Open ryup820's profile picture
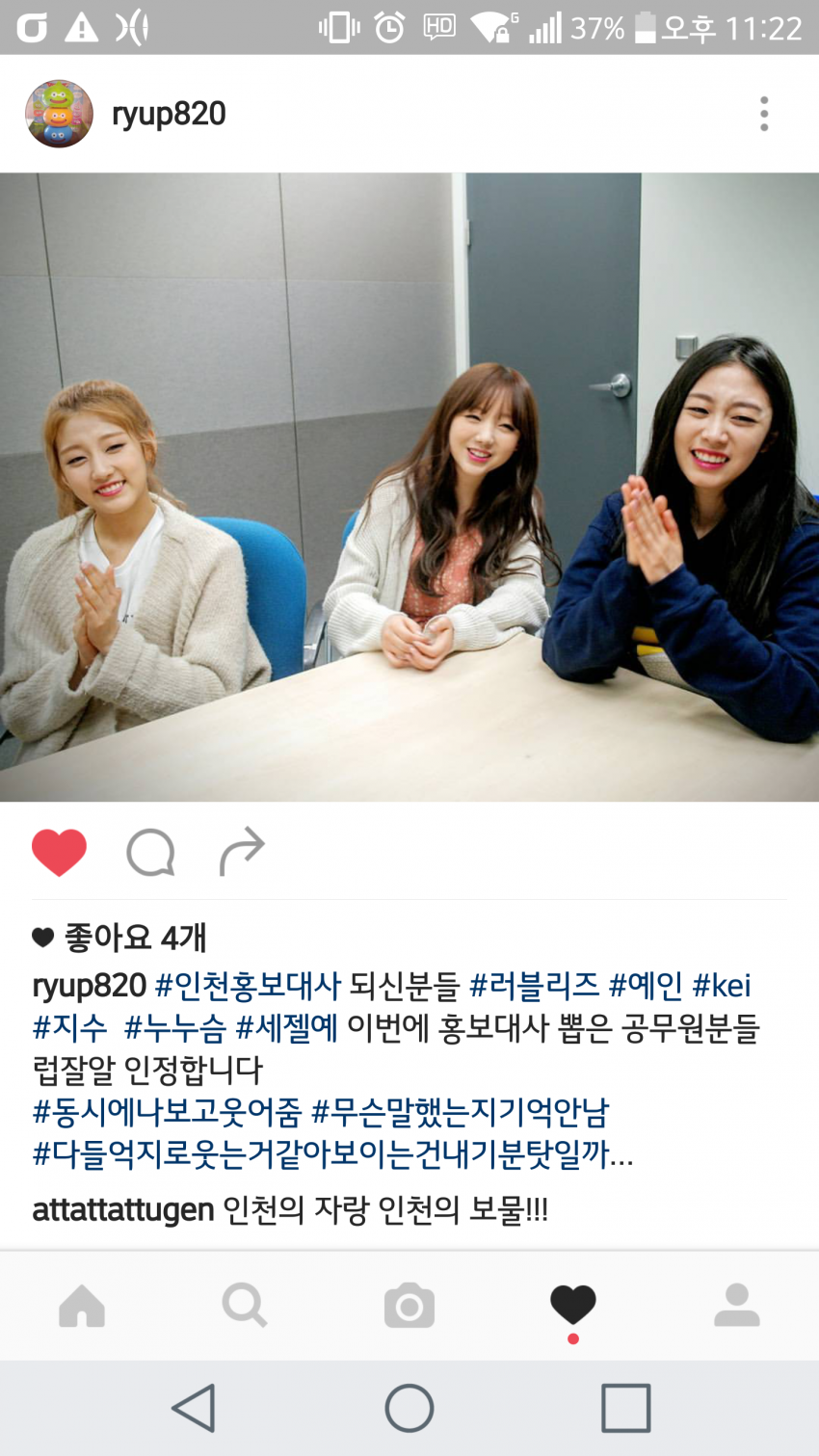This screenshot has width=819, height=1456. 59,114
